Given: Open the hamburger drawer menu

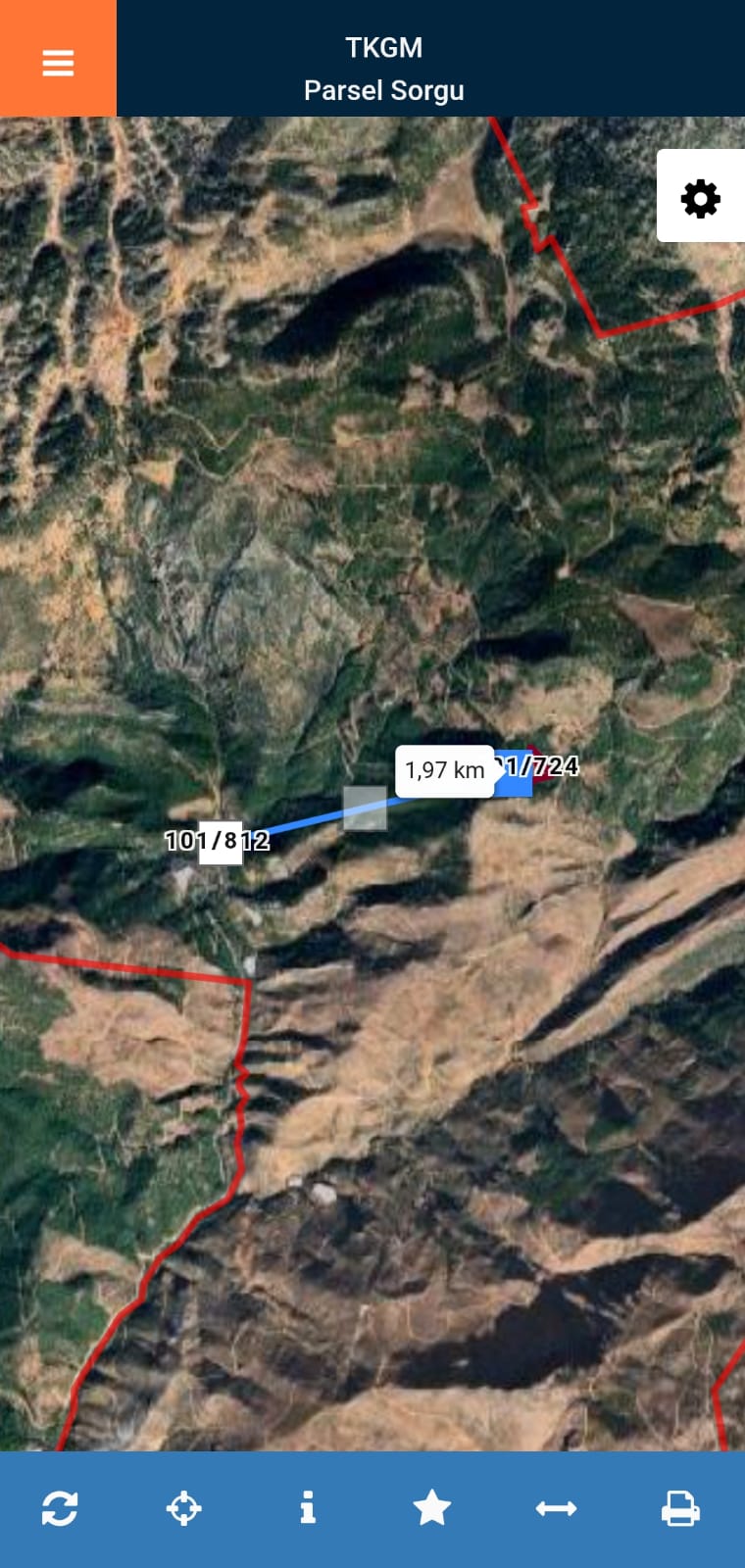Looking at the screenshot, I should click(58, 62).
